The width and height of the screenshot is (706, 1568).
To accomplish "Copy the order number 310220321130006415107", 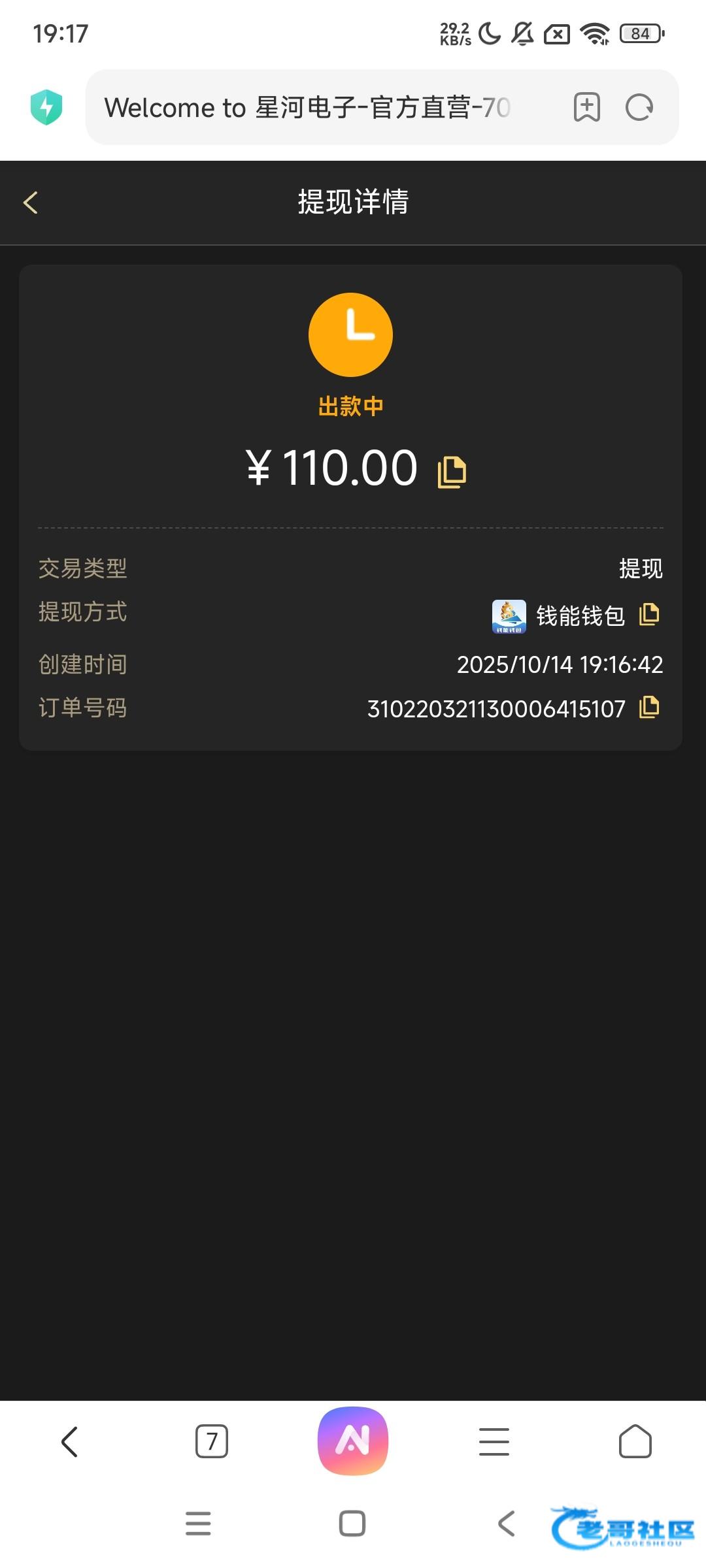I will [649, 708].
